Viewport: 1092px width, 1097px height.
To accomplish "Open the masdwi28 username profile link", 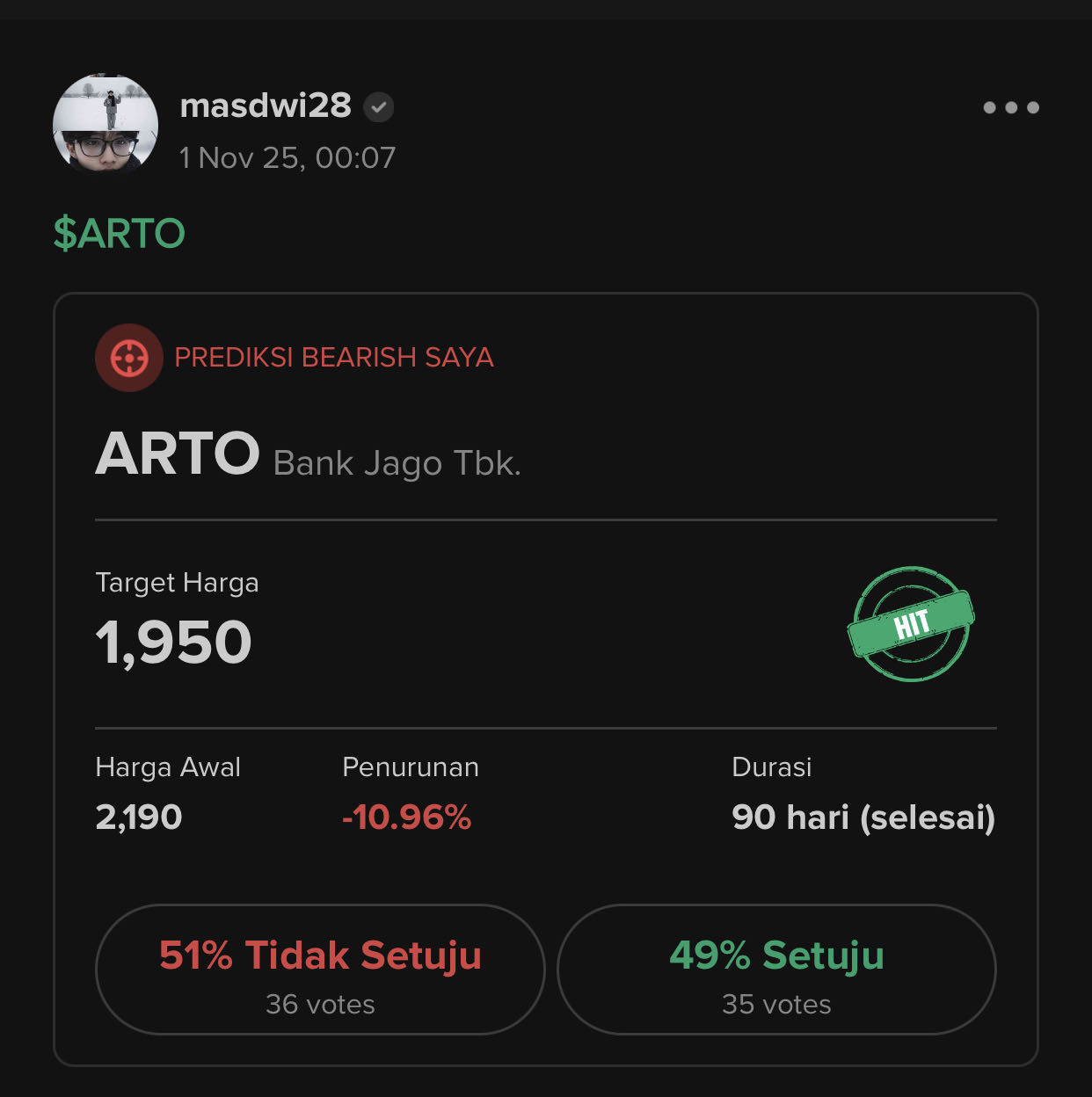I will point(265,105).
